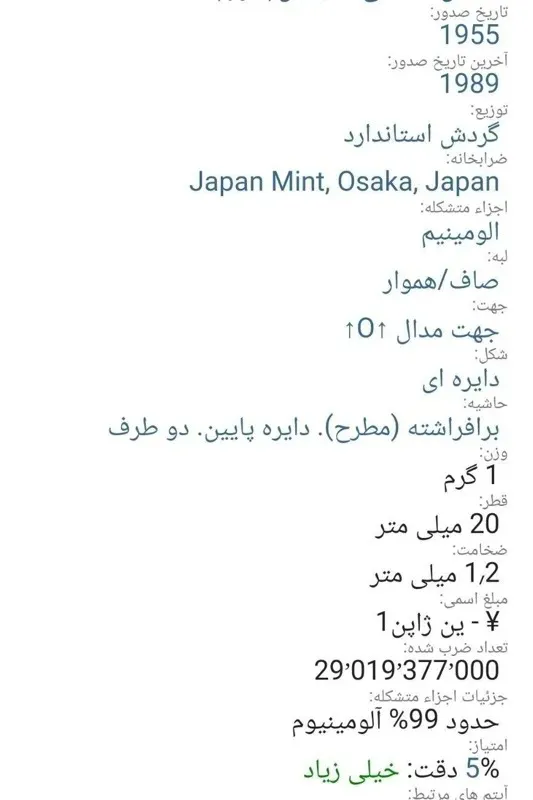This screenshot has width=533, height=800.
Task: Open the دایره ای shape link
Action: [x=461, y=380]
